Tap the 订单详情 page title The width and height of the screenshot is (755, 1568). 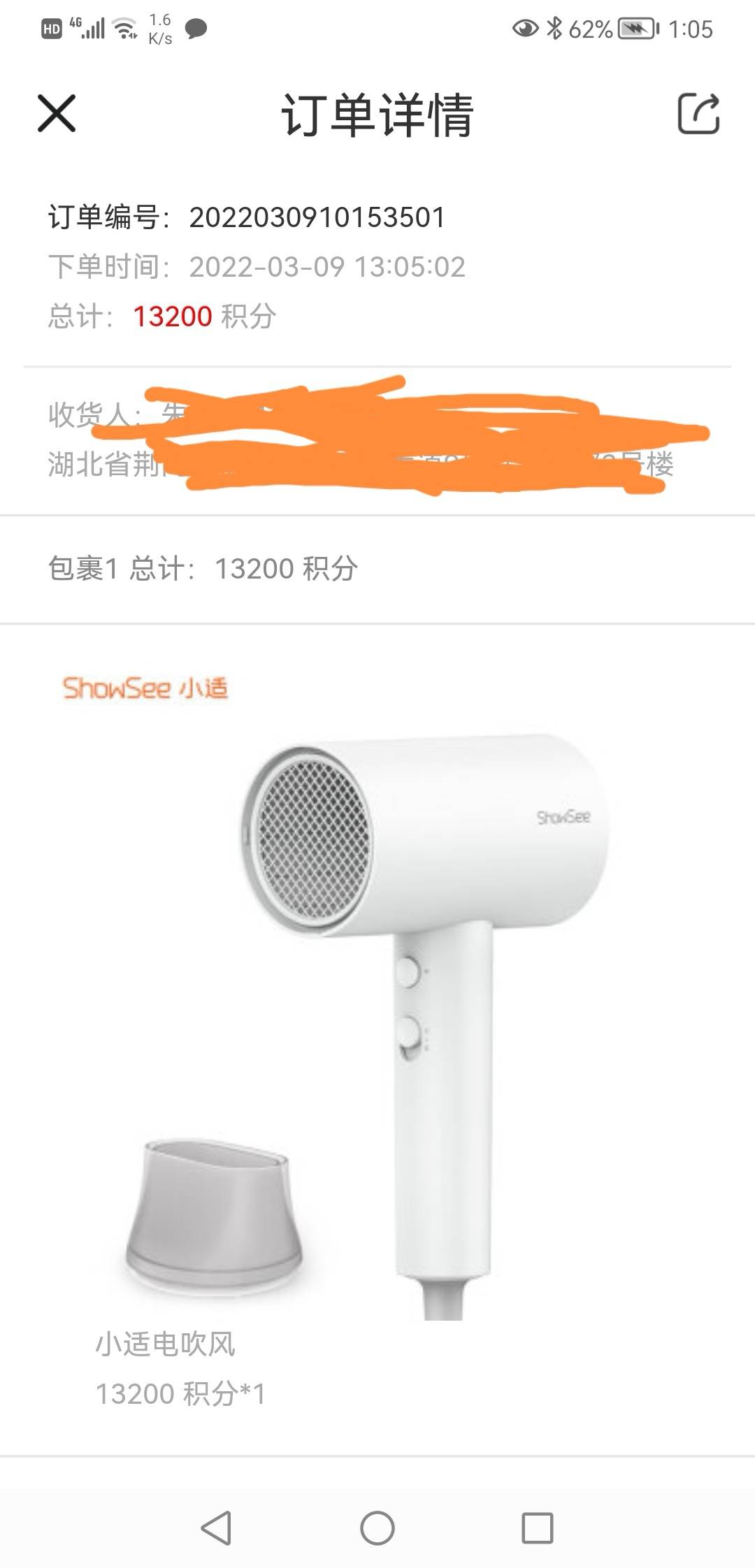377,115
